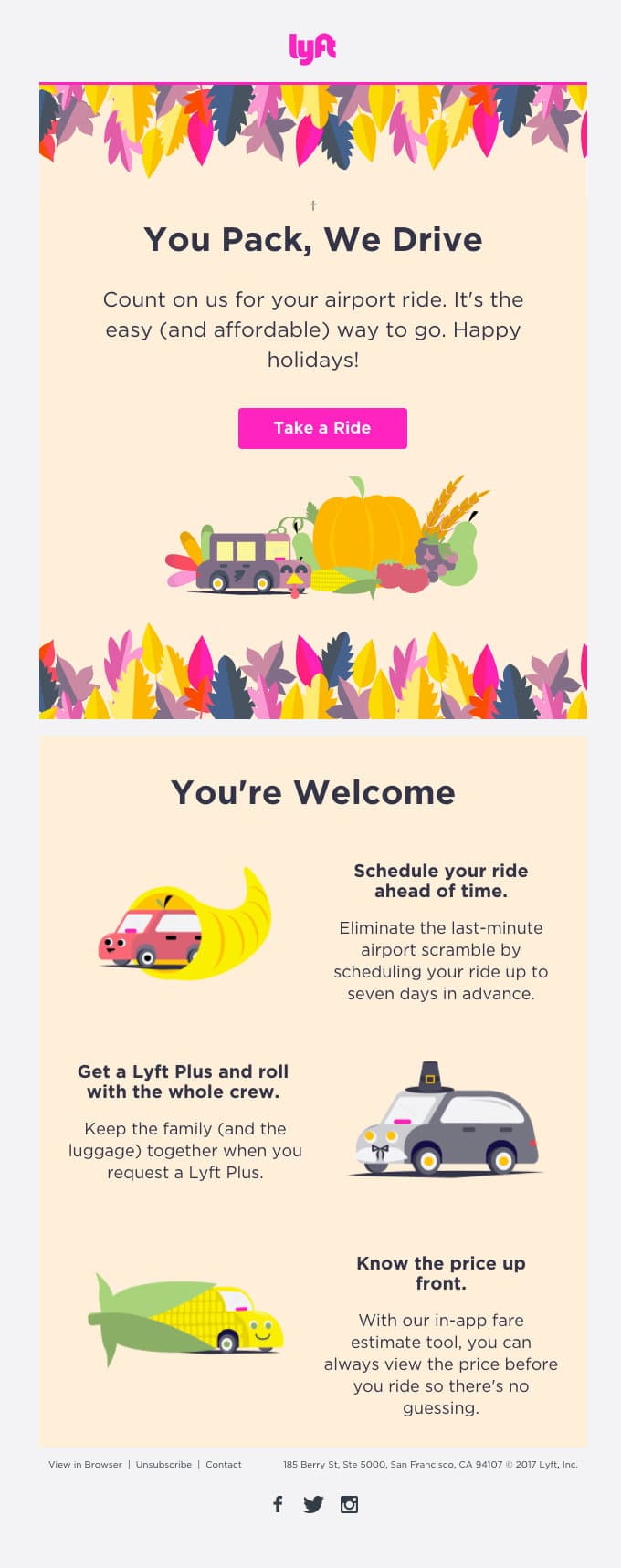Open the Contact link

pos(224,1464)
